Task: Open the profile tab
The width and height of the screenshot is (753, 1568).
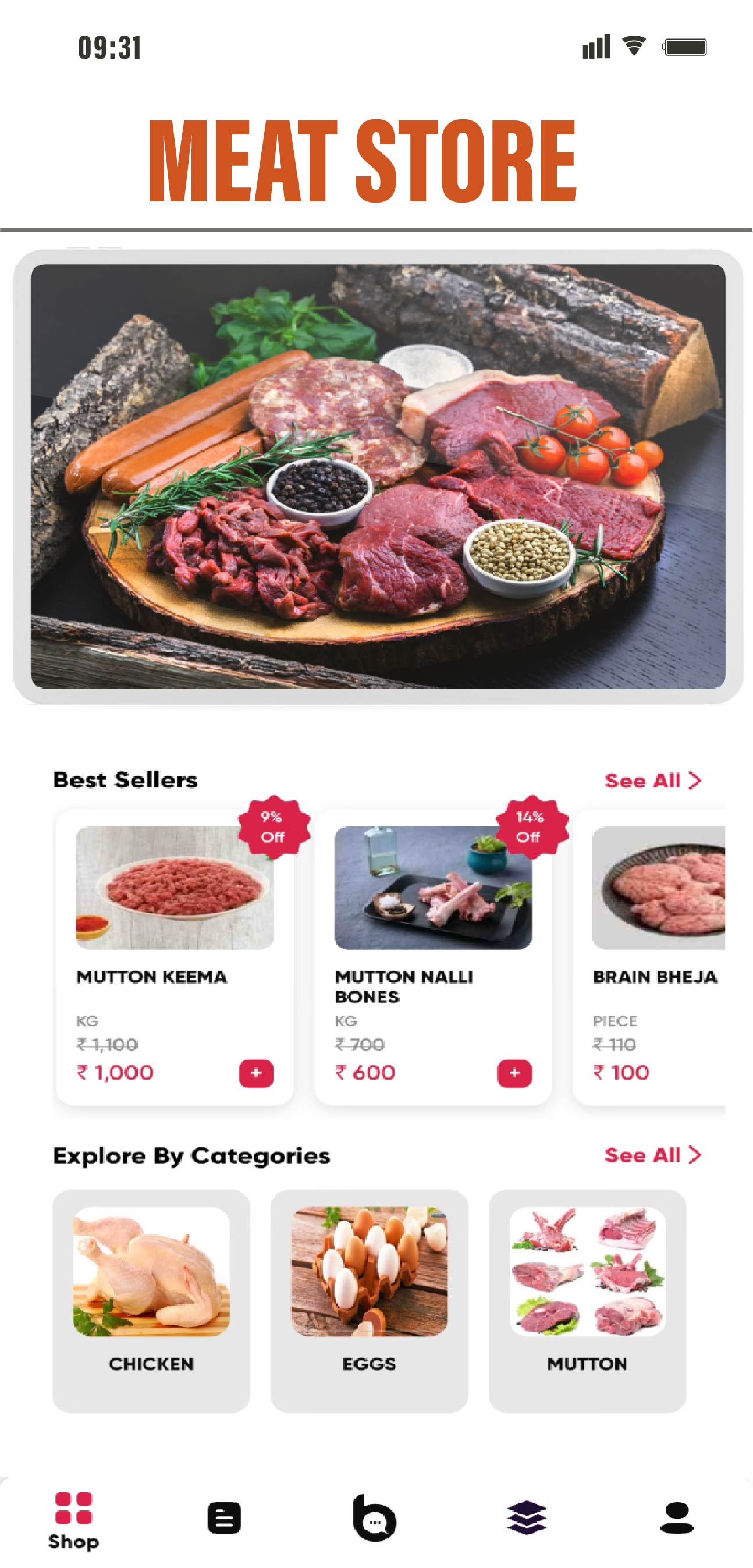Action: tap(676, 1517)
